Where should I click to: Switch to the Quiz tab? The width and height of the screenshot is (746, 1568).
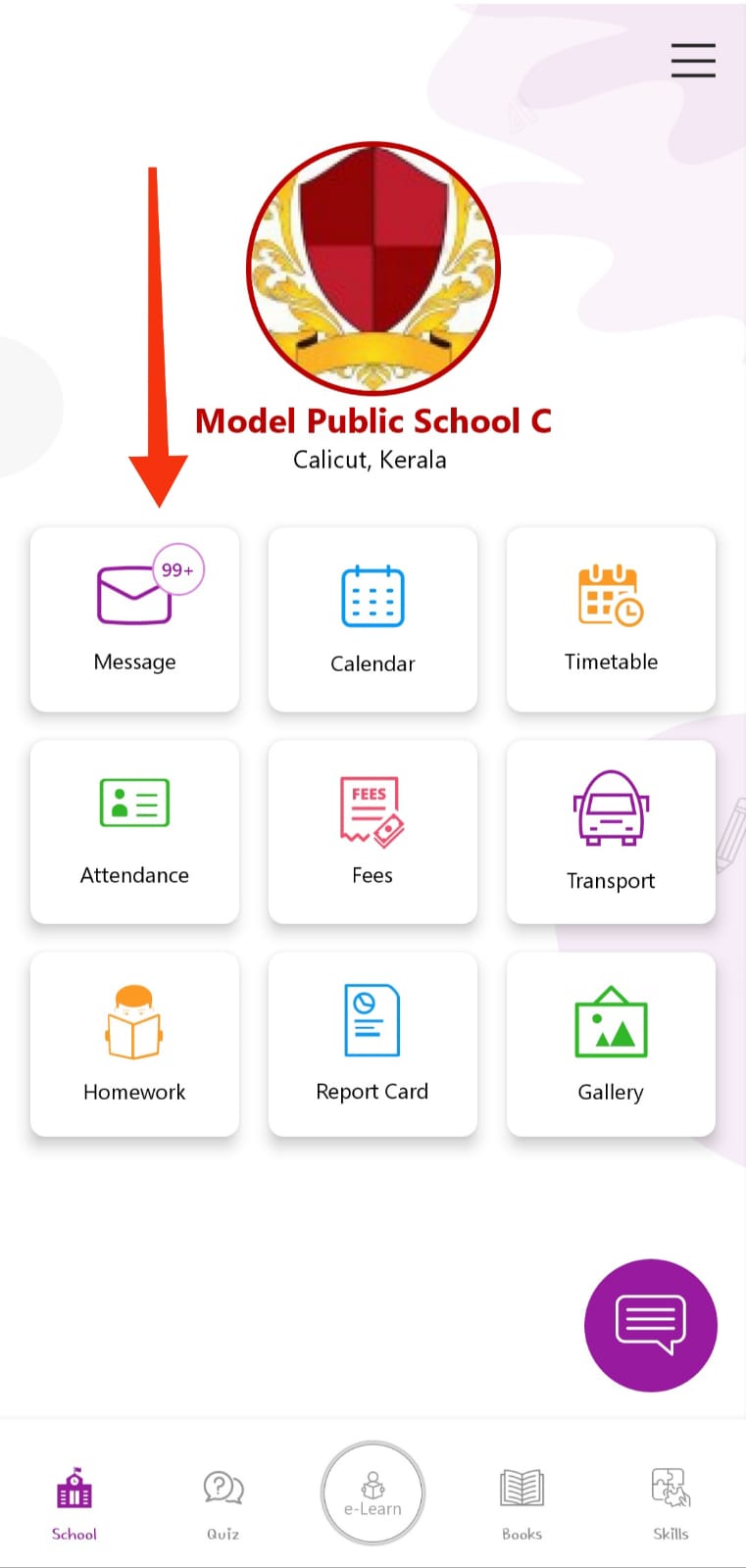(224, 1503)
